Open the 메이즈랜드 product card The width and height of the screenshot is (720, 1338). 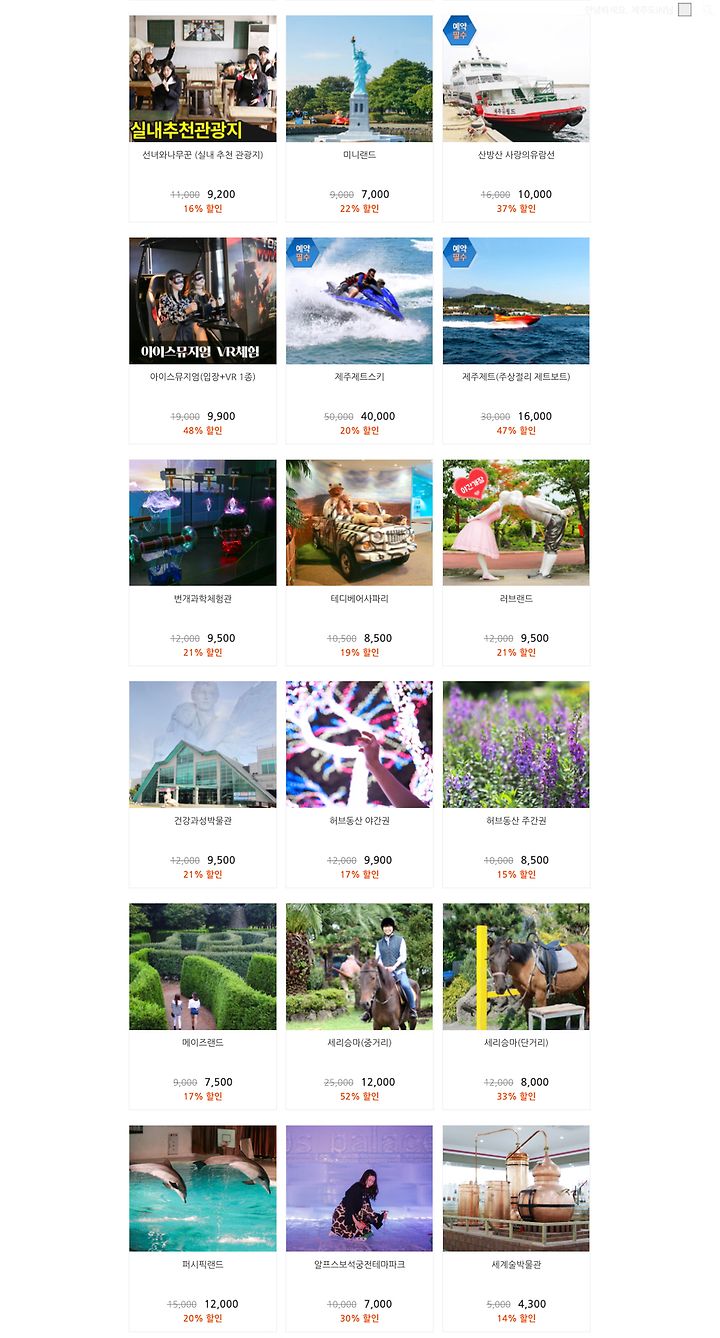(x=203, y=1006)
